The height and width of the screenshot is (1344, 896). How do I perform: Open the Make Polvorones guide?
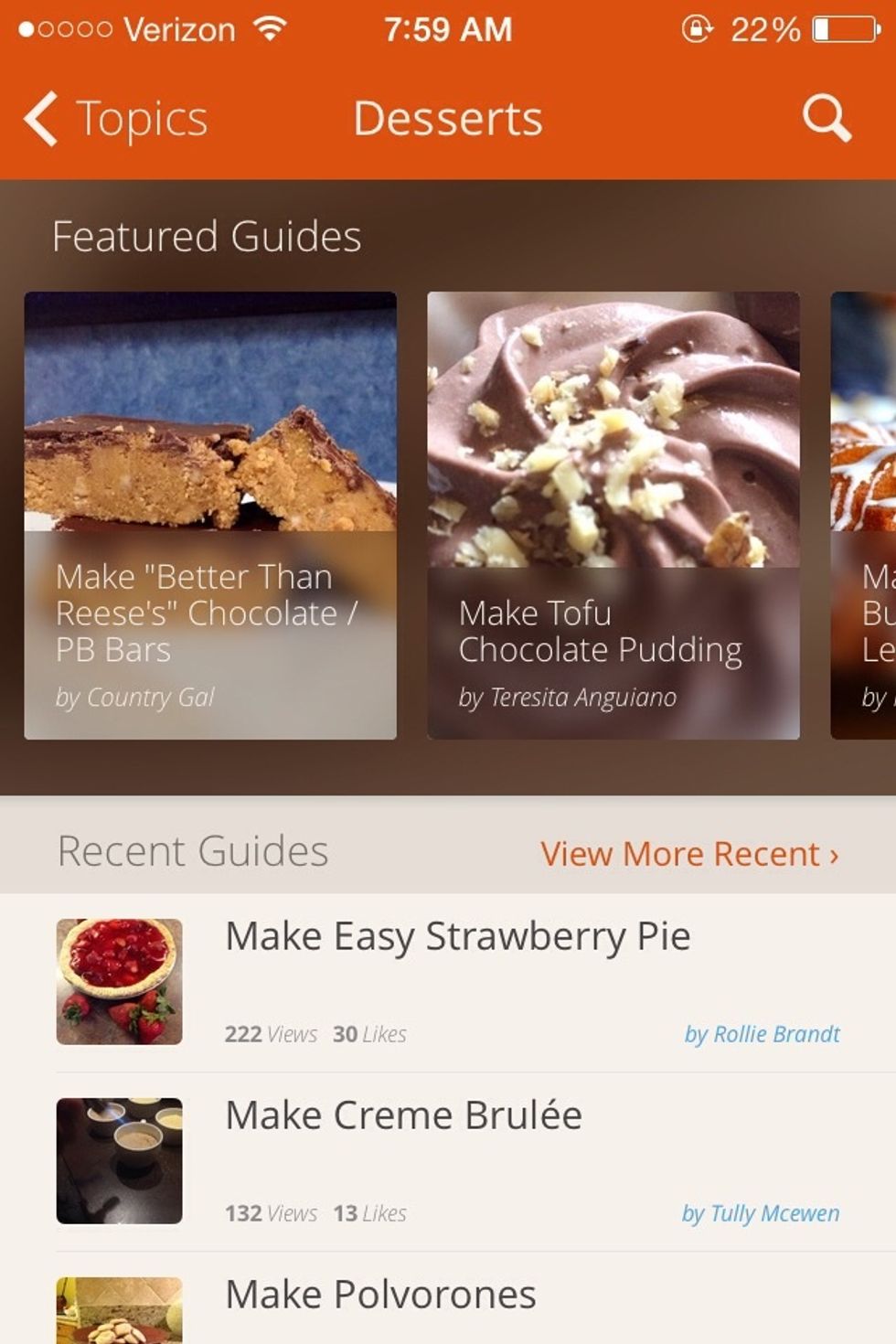[380, 1293]
